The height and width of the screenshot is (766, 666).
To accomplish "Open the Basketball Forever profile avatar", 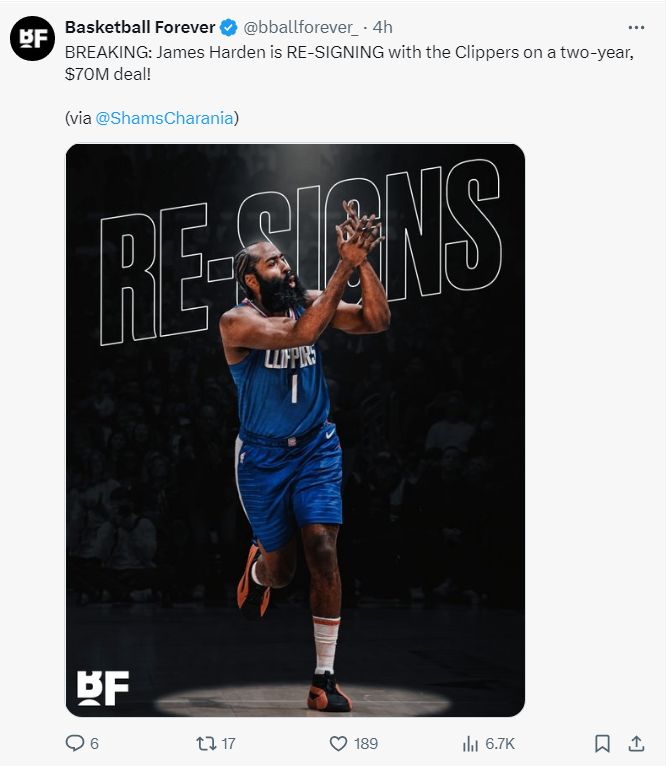I will 32,38.
